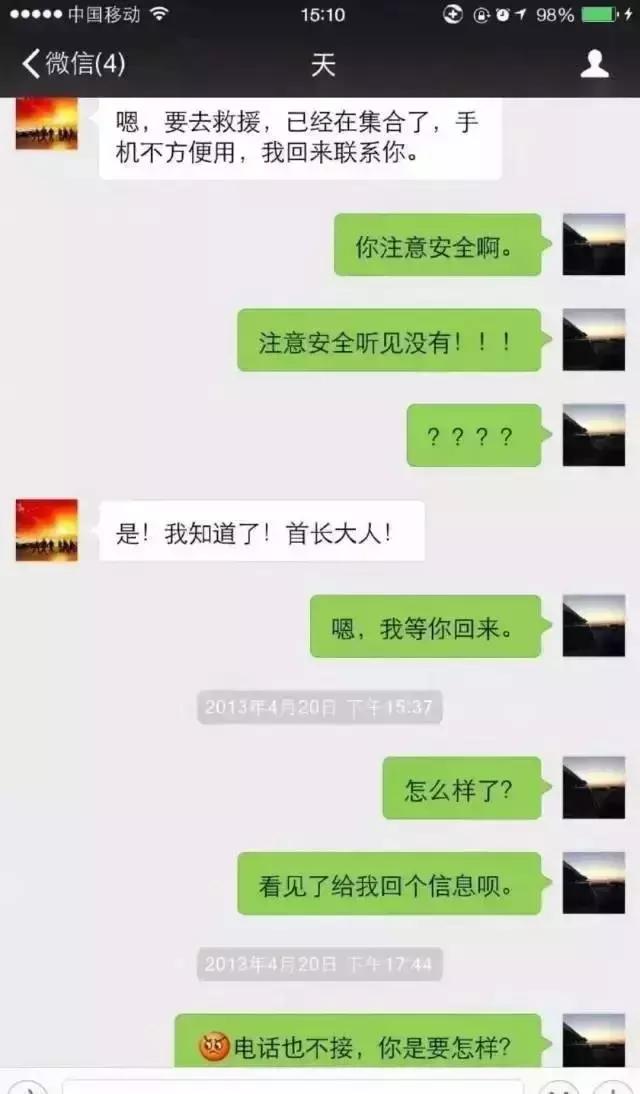Open my avatar next to 怎么样了?

593,788
